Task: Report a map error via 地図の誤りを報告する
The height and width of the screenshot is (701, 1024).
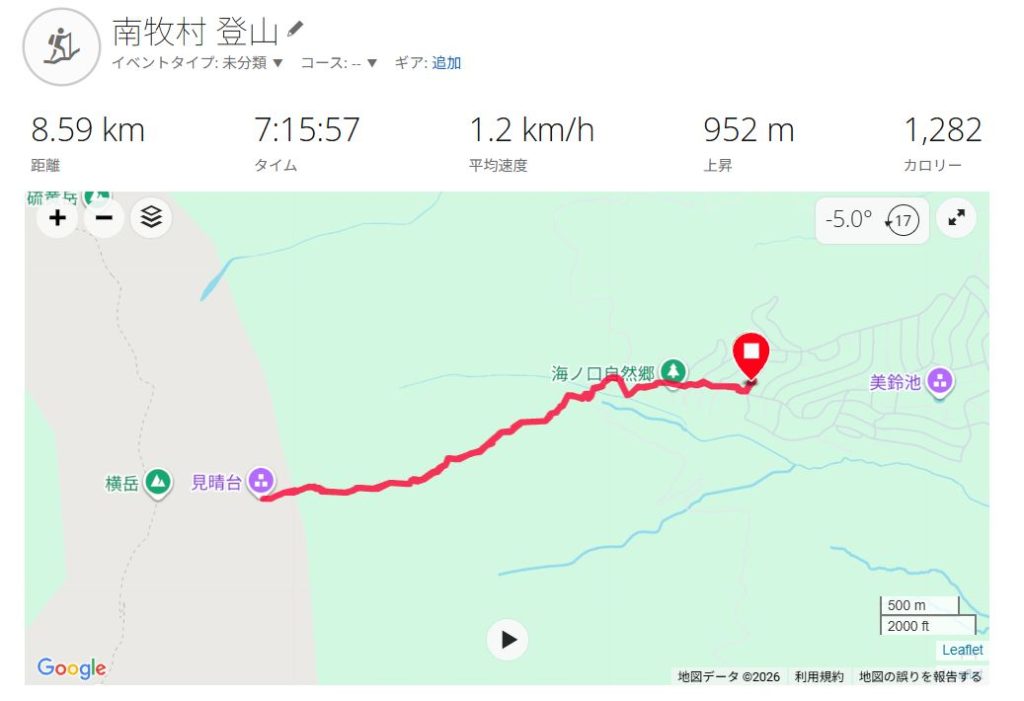Action: 920,677
